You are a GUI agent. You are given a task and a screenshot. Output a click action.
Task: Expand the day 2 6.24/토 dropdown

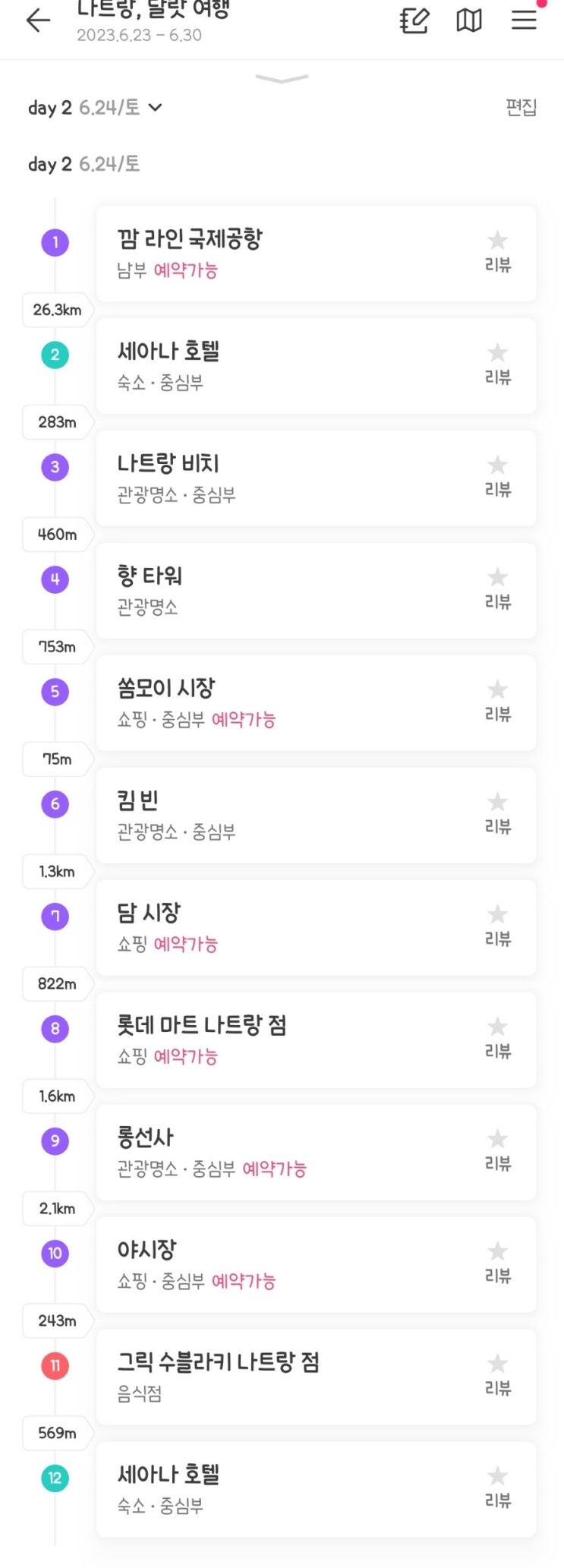(x=95, y=108)
